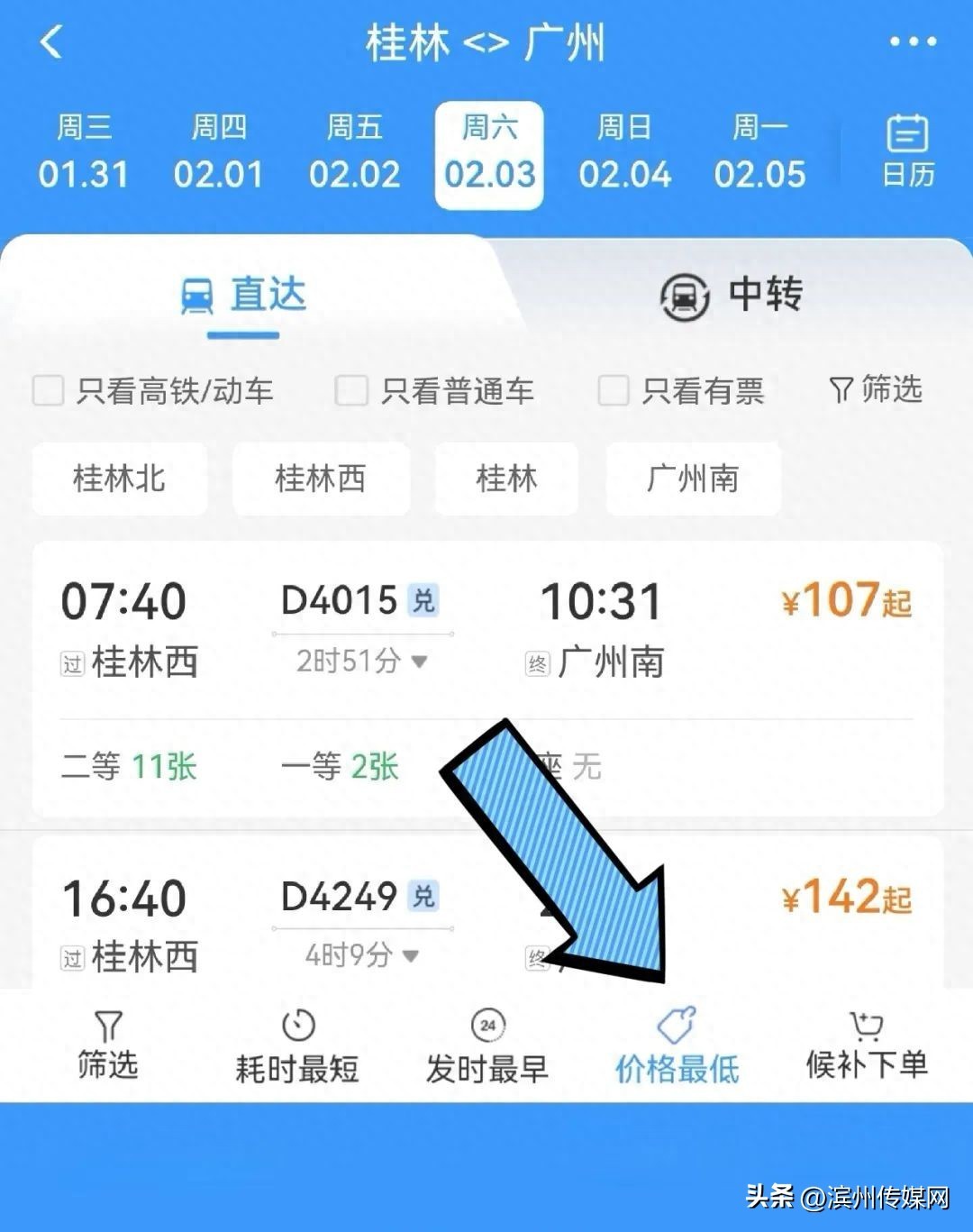
Task: Select date 周五 02.02
Action: 354,152
